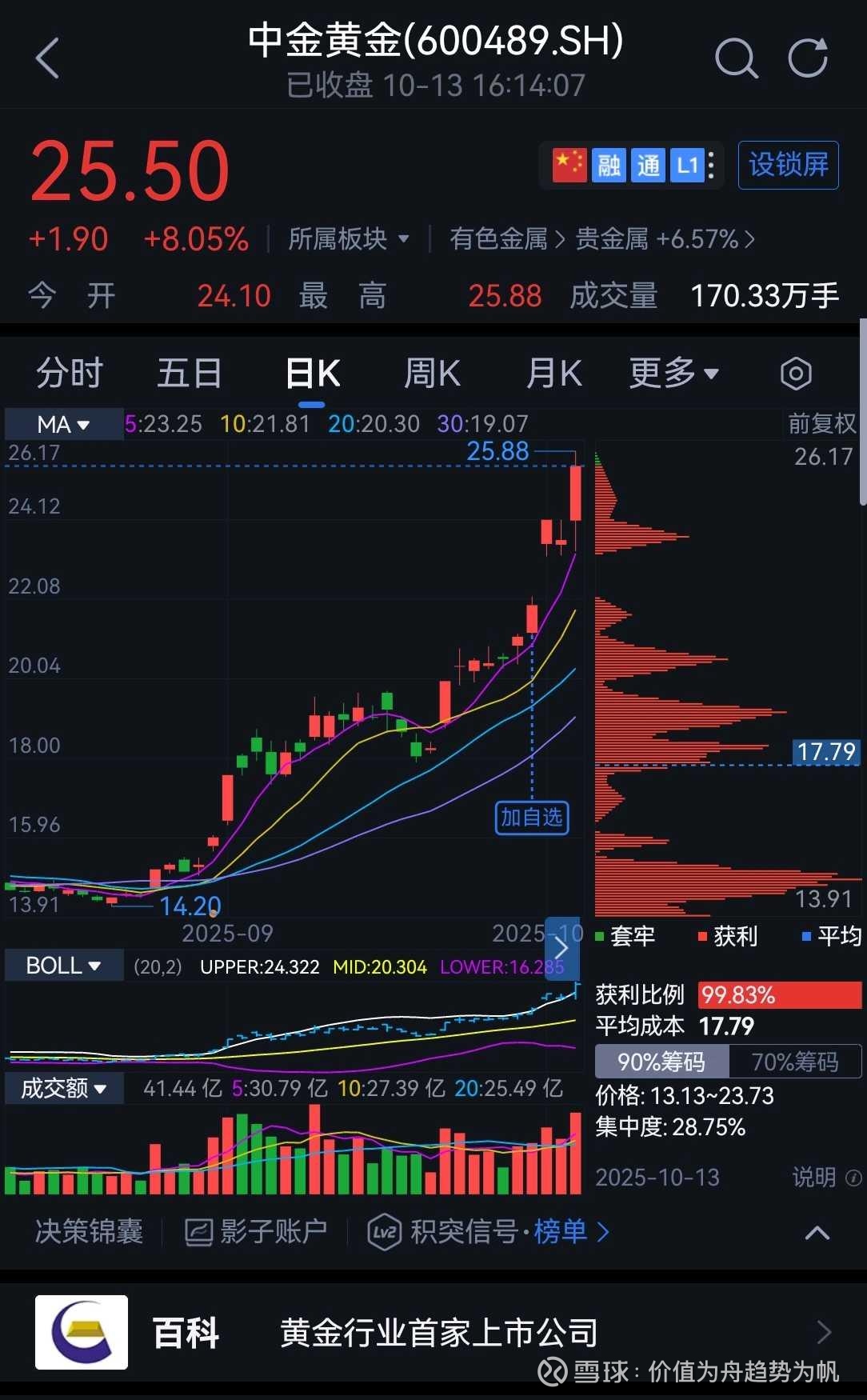Go back using the top-left arrow
Viewport: 867px width, 1400px height.
(48, 58)
